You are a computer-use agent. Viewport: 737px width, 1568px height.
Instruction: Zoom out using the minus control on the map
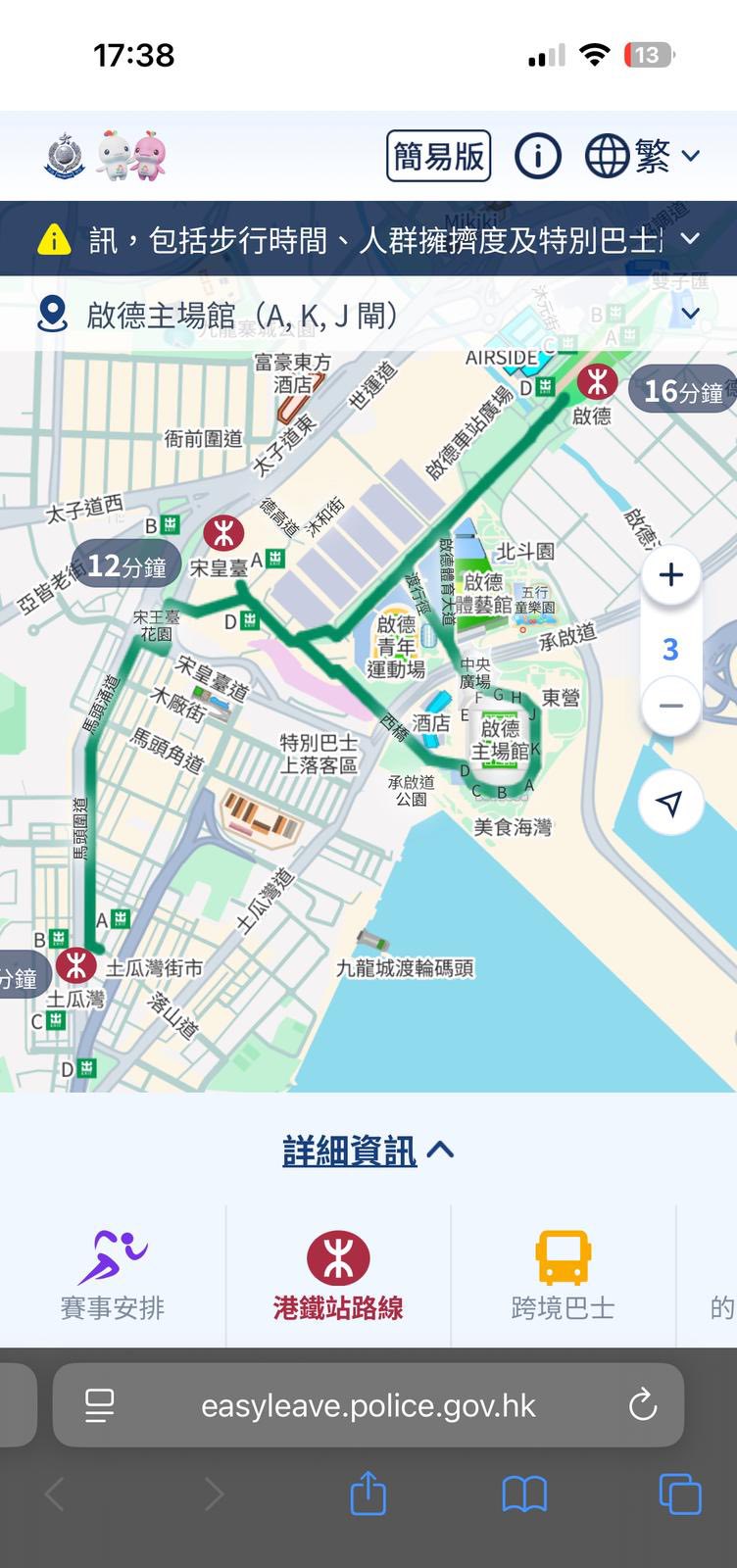pos(670,706)
